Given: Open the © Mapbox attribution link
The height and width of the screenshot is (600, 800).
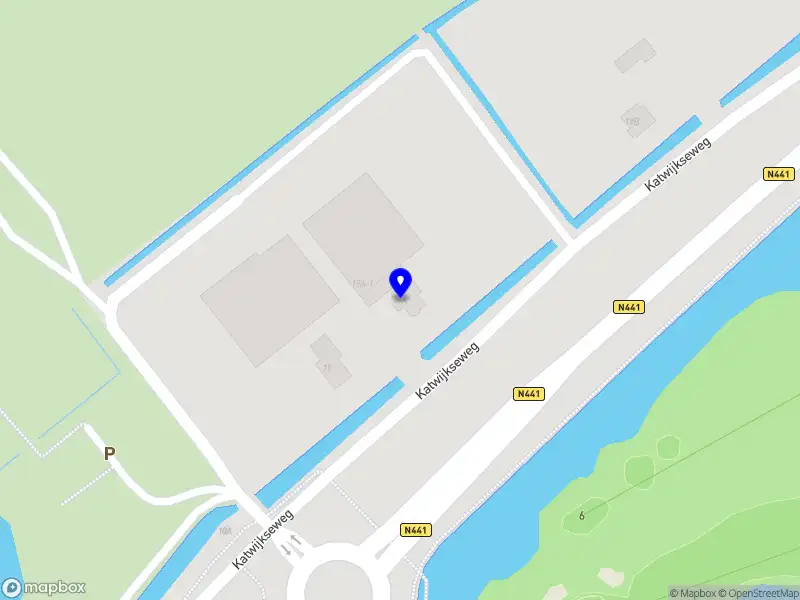Looking at the screenshot, I should [x=692, y=593].
